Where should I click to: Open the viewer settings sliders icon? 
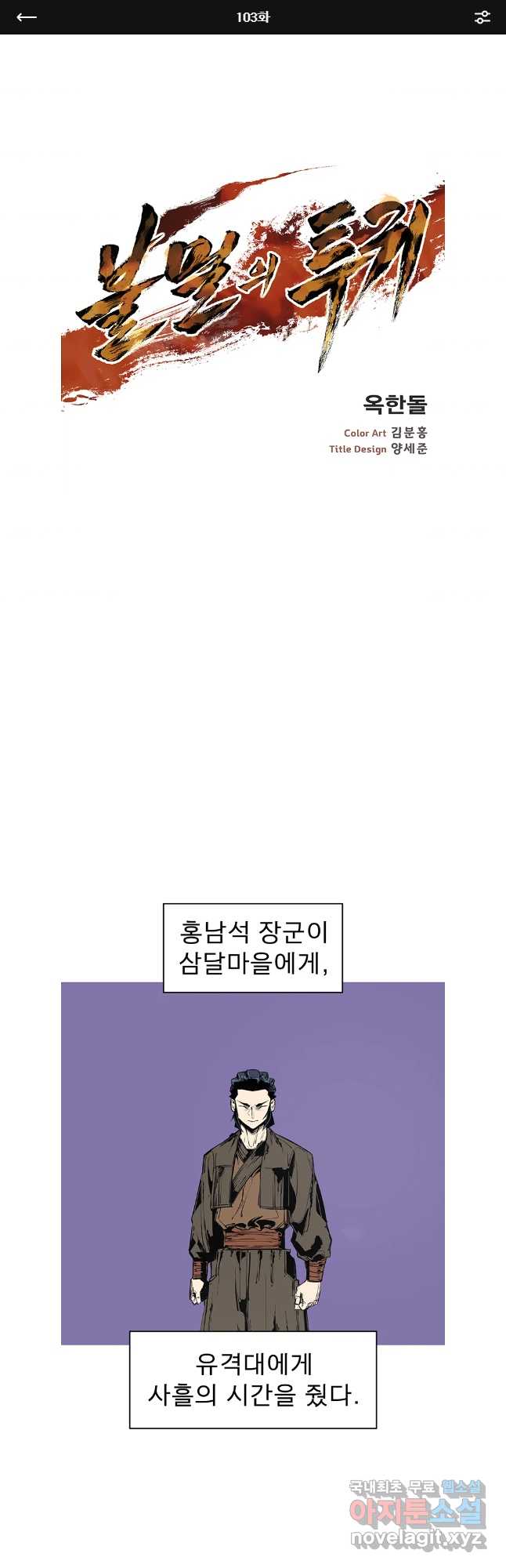(x=482, y=17)
